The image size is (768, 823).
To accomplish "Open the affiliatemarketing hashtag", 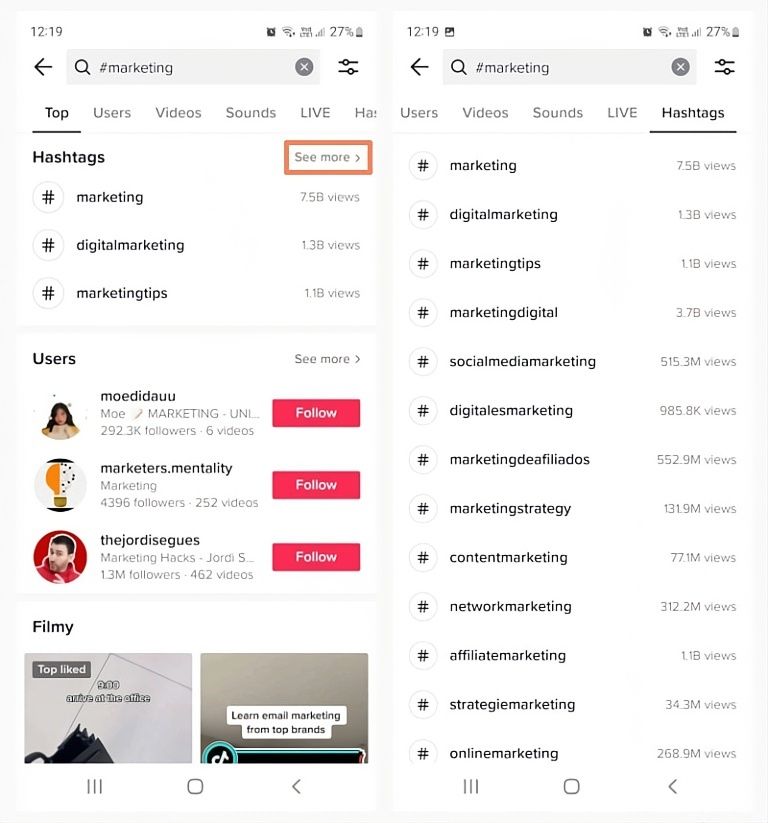I will (507, 656).
